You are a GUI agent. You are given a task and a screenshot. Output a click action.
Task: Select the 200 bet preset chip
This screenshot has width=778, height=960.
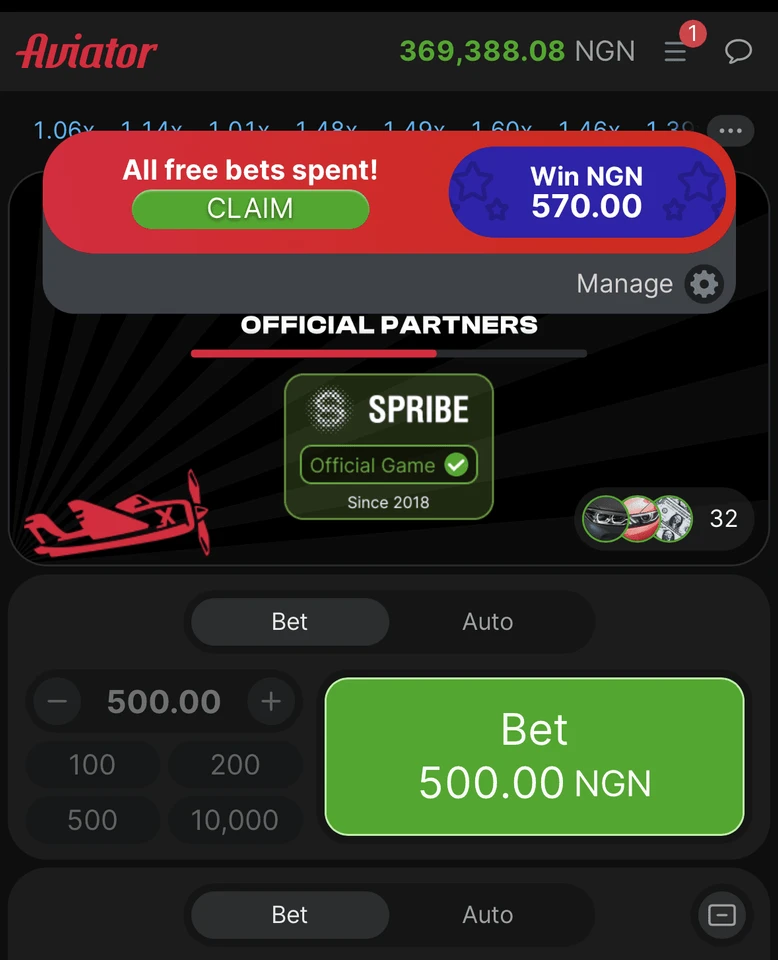[235, 764]
